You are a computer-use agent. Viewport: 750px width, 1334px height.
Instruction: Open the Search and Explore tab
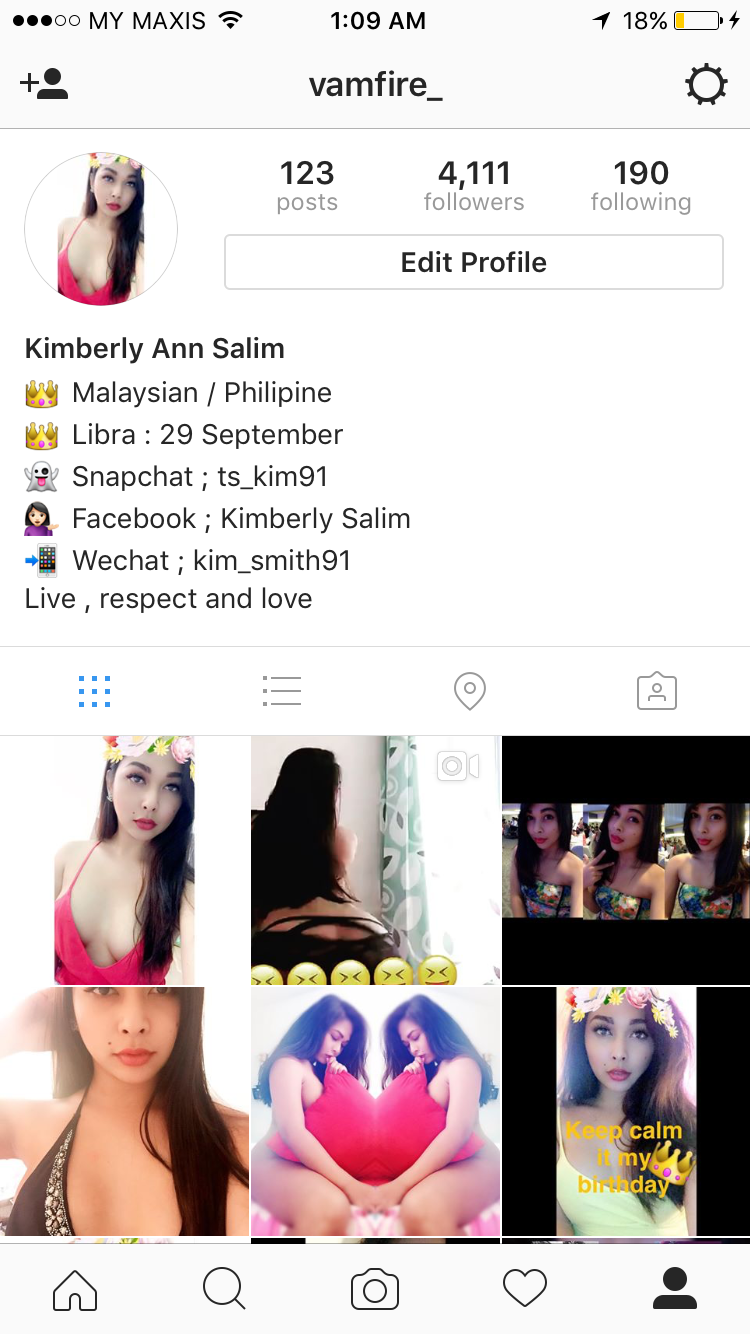pyautogui.click(x=224, y=1289)
